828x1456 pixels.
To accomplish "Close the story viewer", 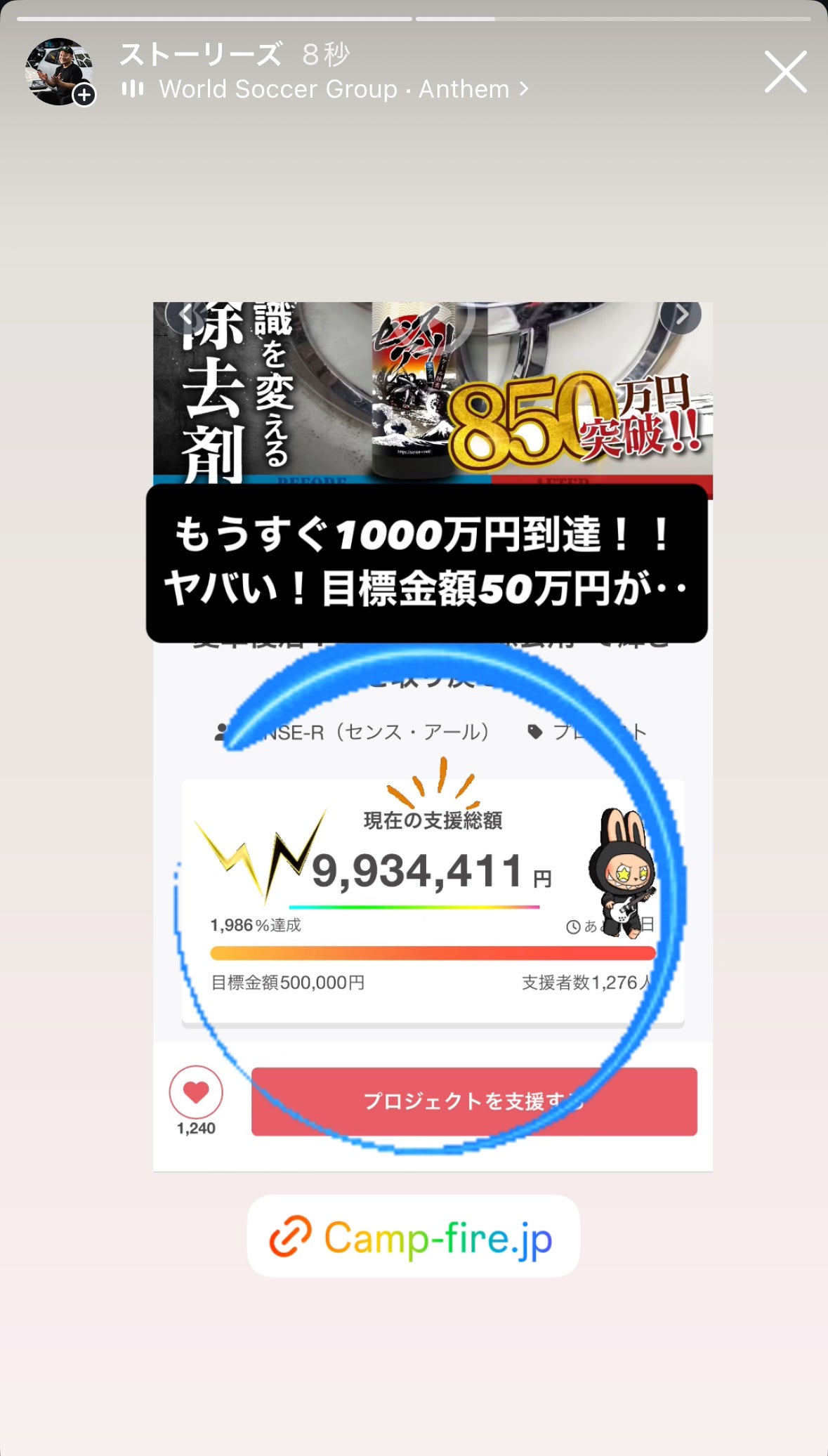I will (x=785, y=72).
